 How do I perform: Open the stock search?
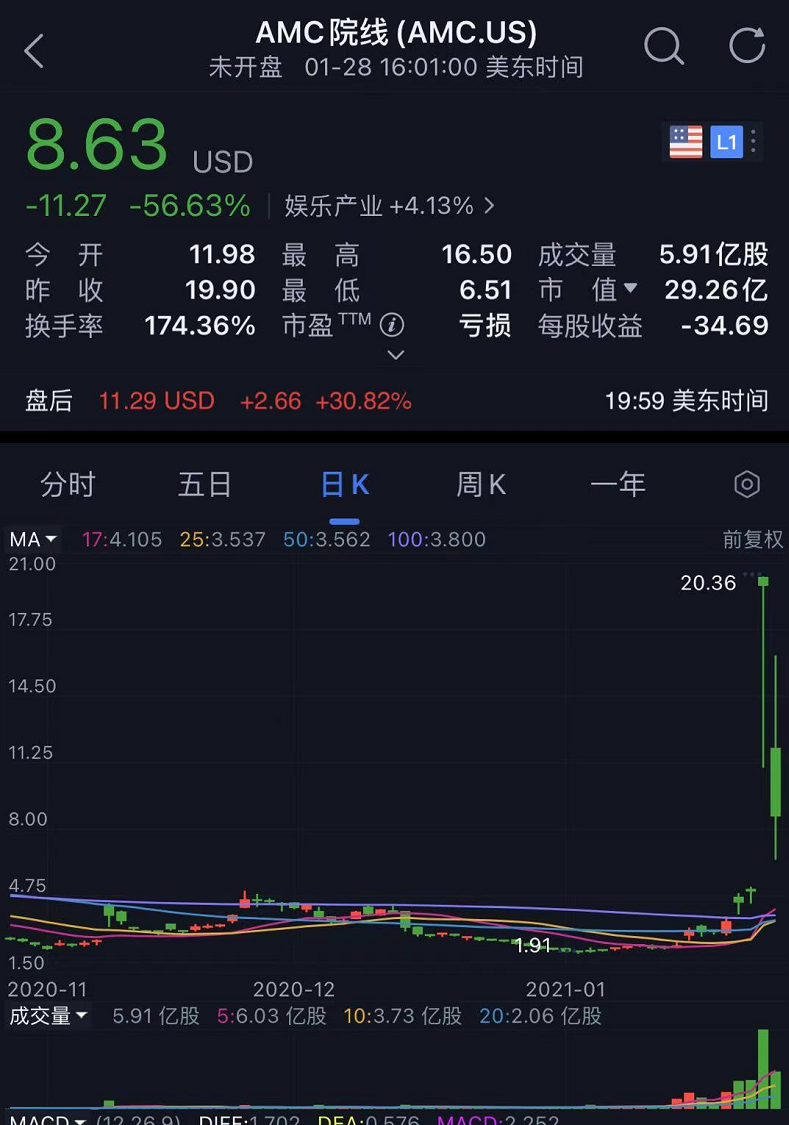[x=664, y=46]
